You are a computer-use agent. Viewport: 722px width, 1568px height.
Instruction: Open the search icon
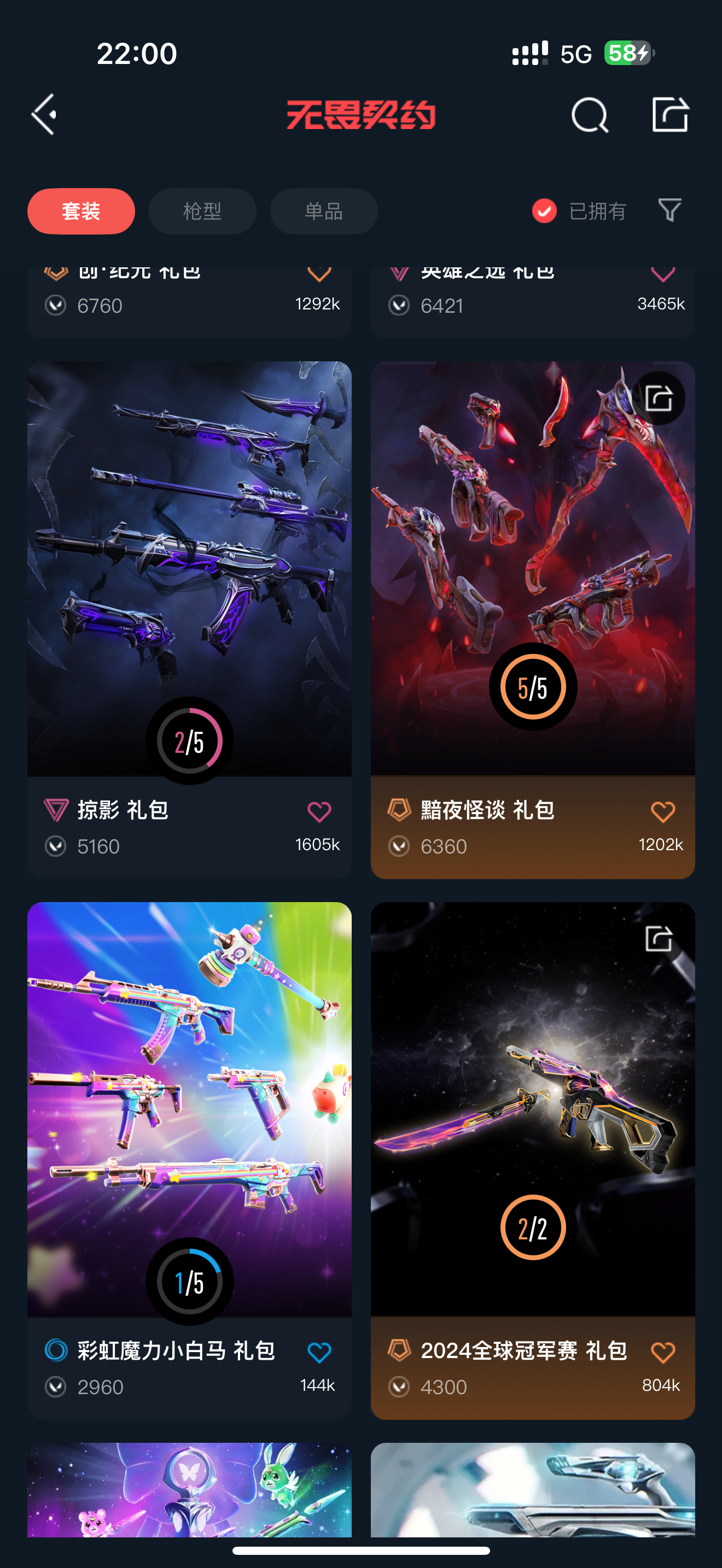click(589, 114)
